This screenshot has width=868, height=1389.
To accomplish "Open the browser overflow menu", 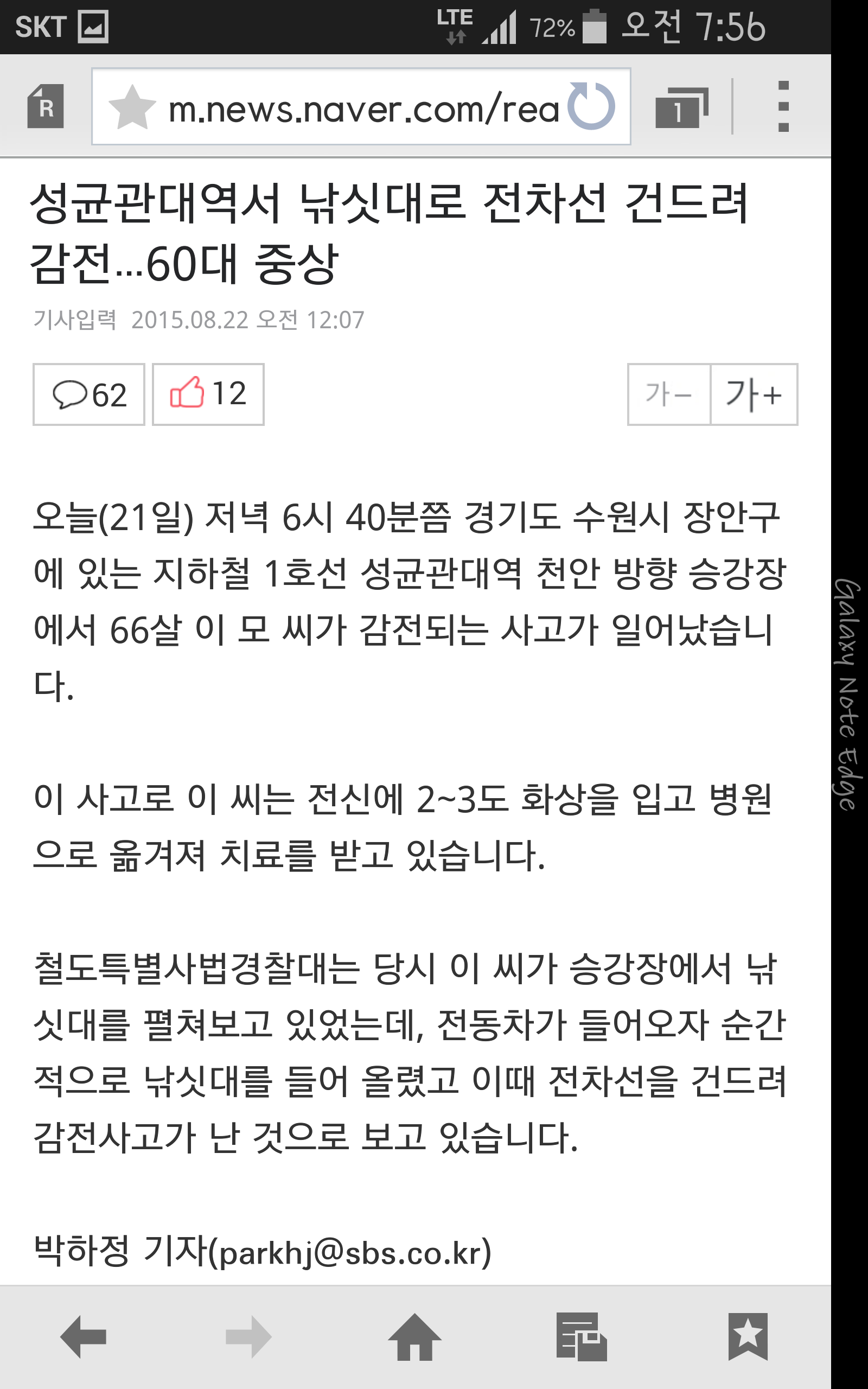I will 783,106.
